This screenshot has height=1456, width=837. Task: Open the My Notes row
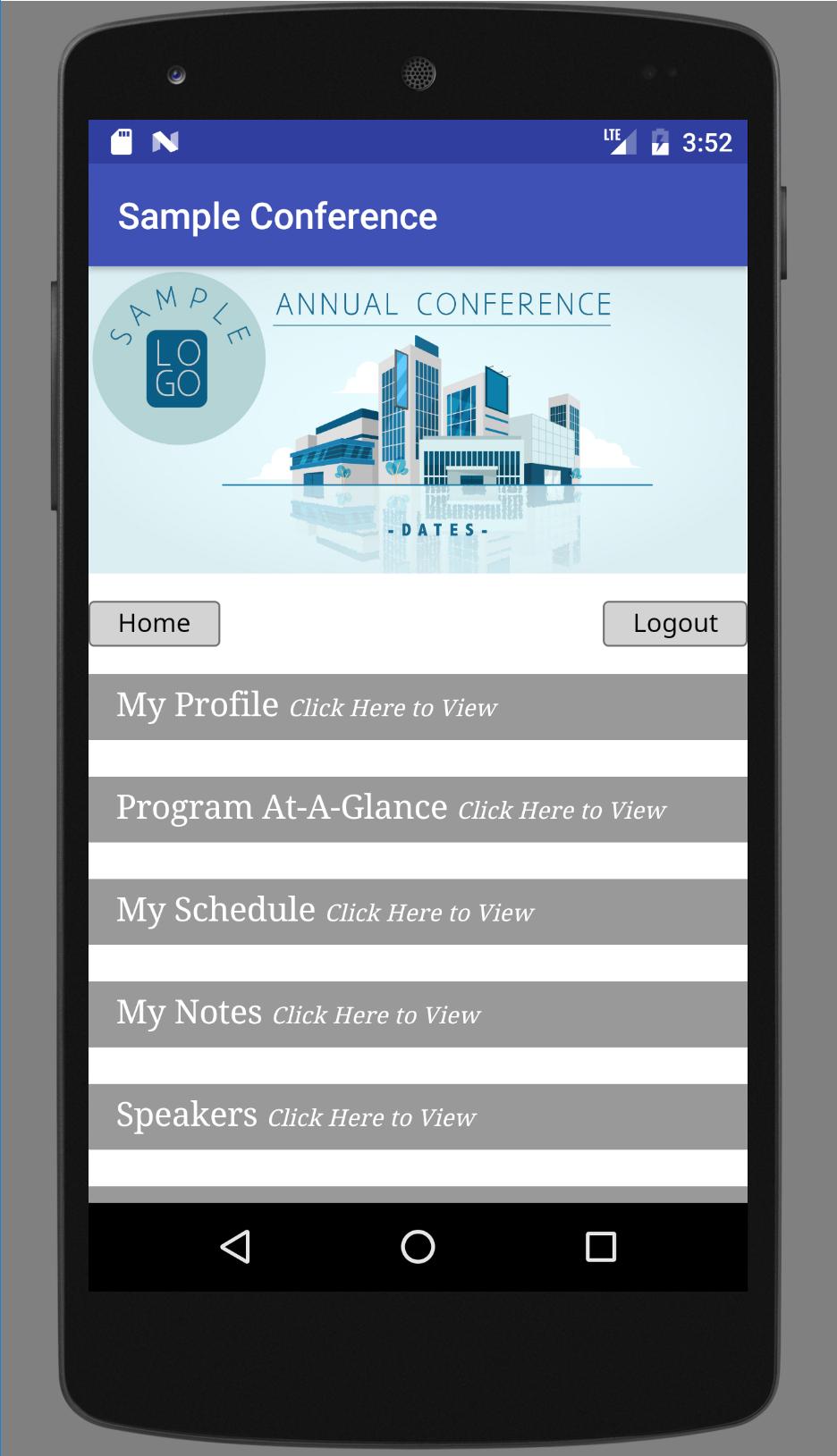tap(417, 1014)
